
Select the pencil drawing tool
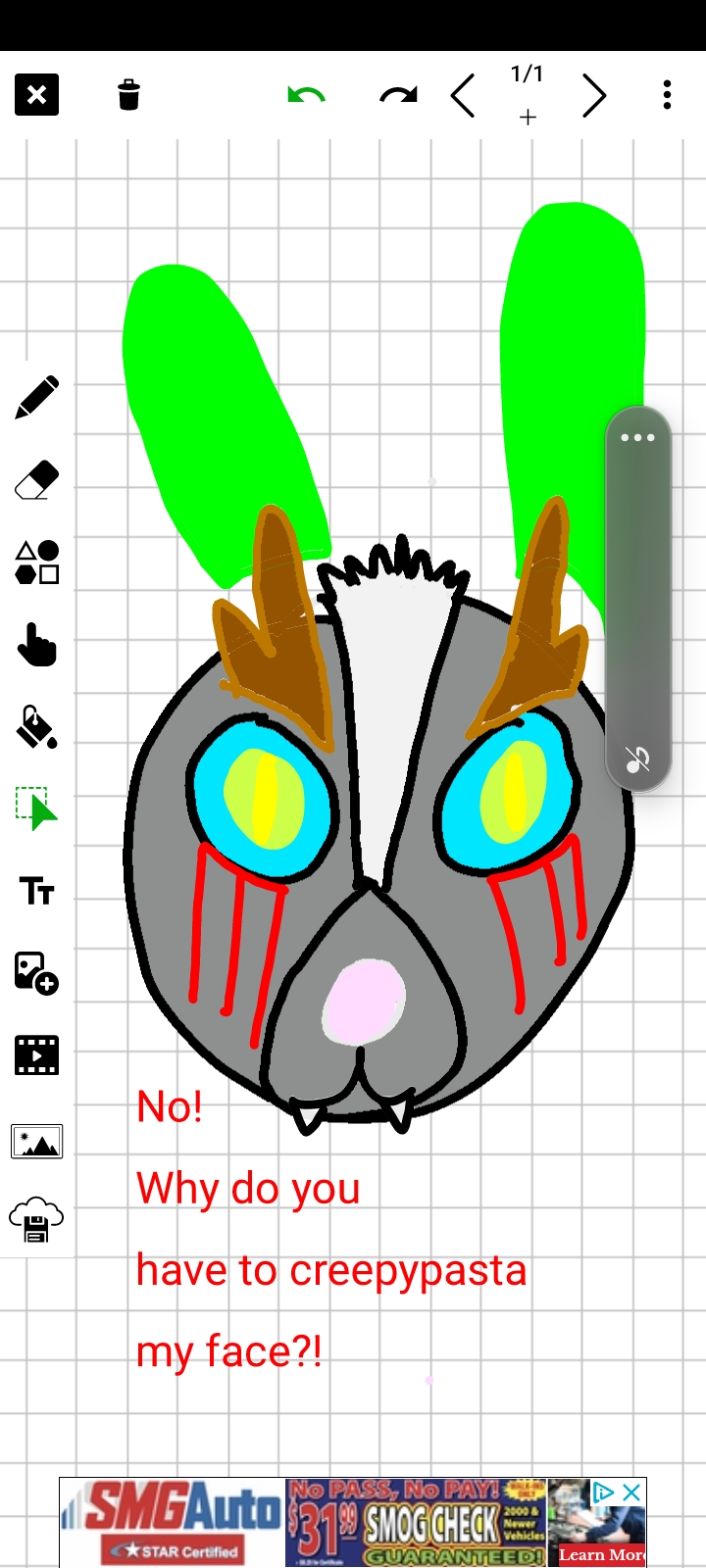click(37, 397)
